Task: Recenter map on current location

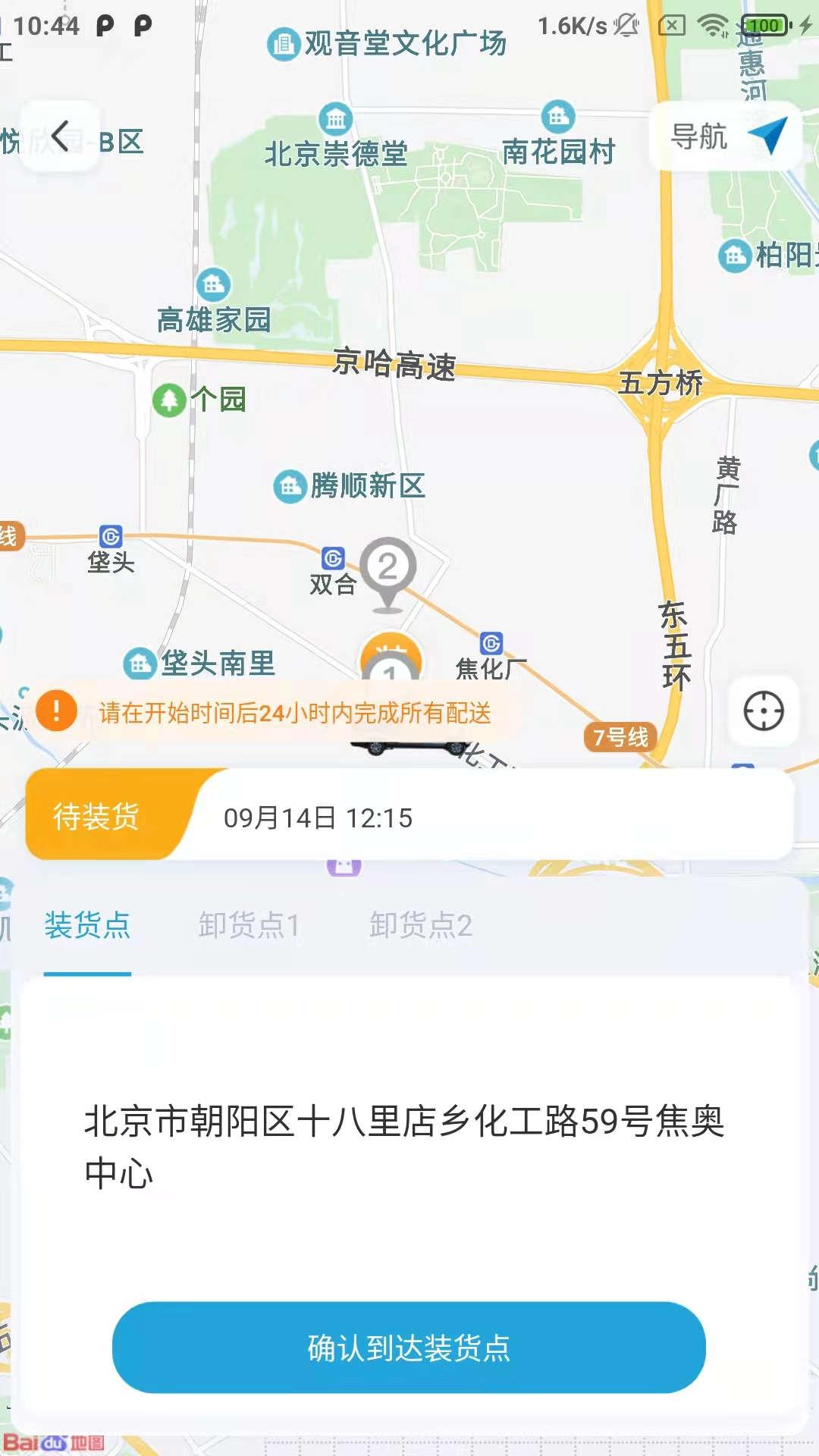Action: point(763,711)
